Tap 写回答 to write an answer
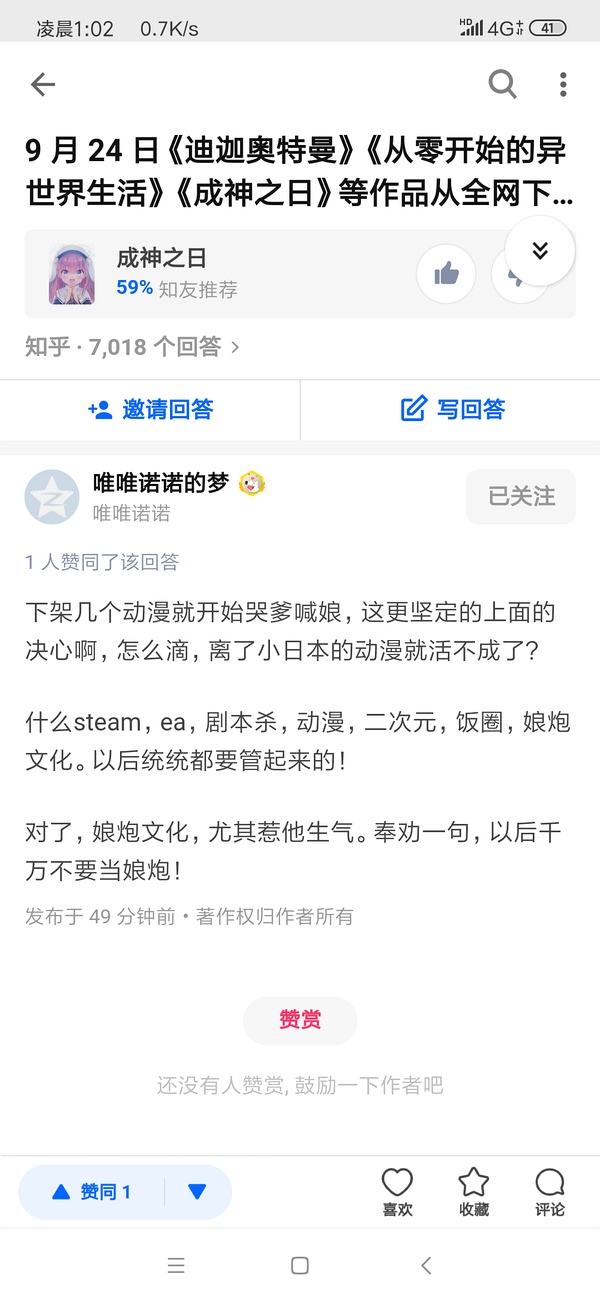The width and height of the screenshot is (600, 1300). [452, 409]
